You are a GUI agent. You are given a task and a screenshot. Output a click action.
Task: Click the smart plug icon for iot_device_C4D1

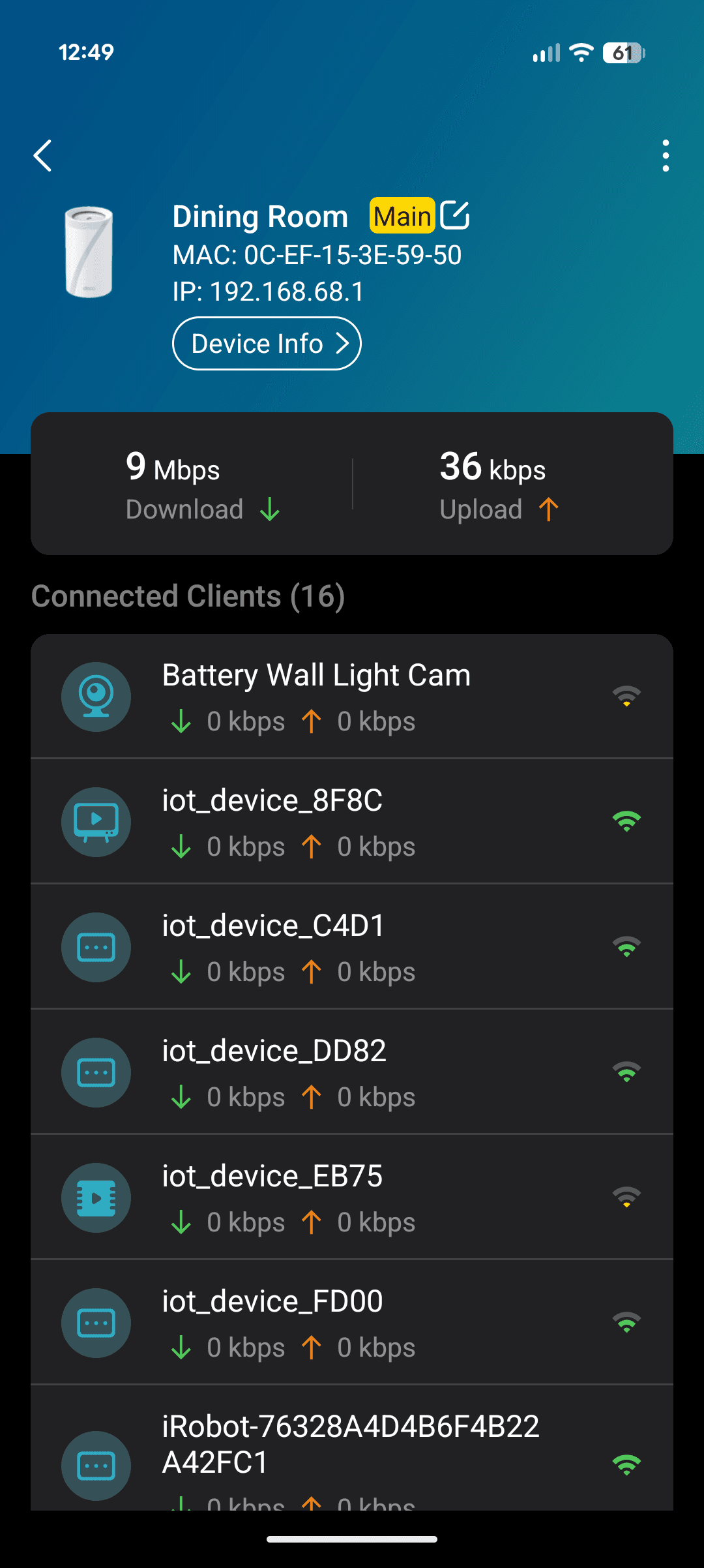[x=96, y=947]
